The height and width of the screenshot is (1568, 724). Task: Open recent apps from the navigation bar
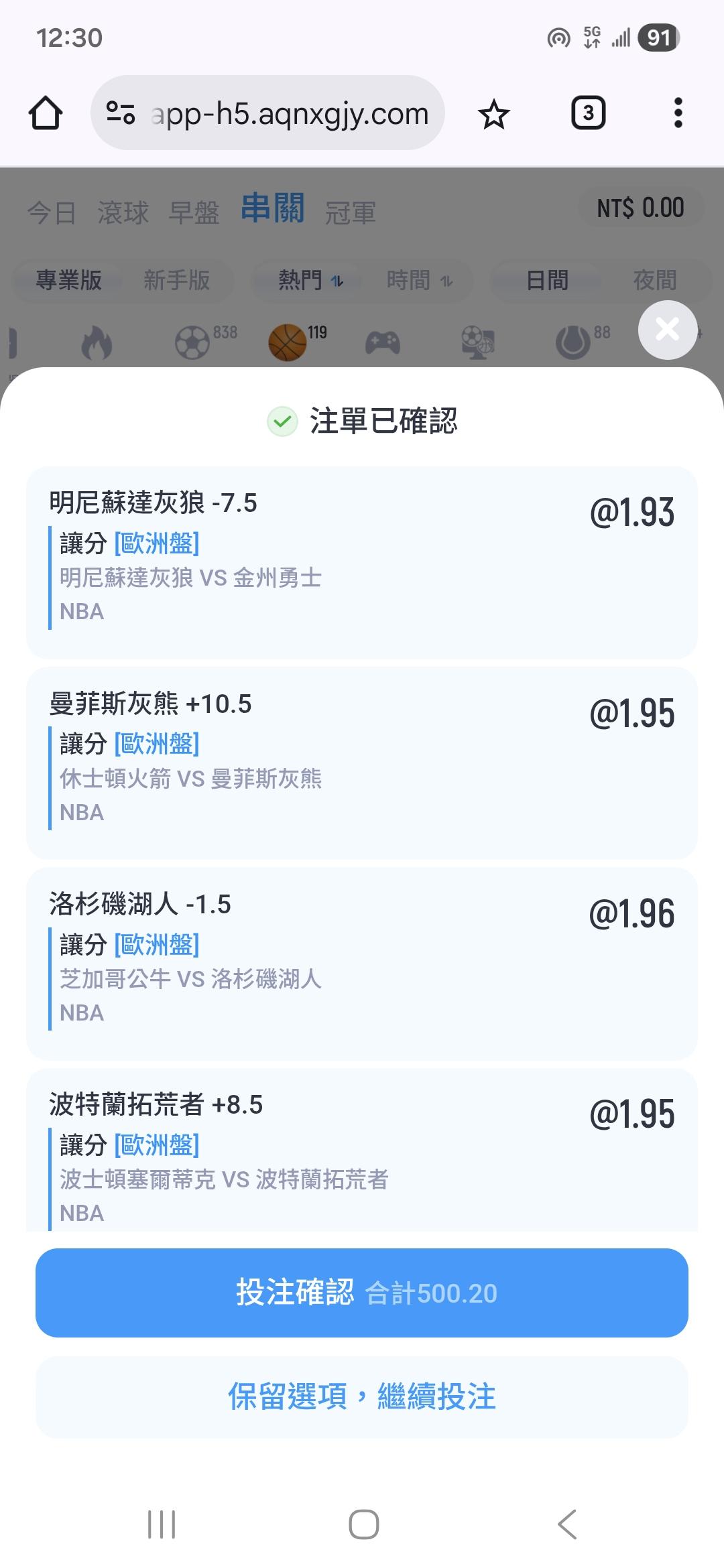(x=162, y=1524)
